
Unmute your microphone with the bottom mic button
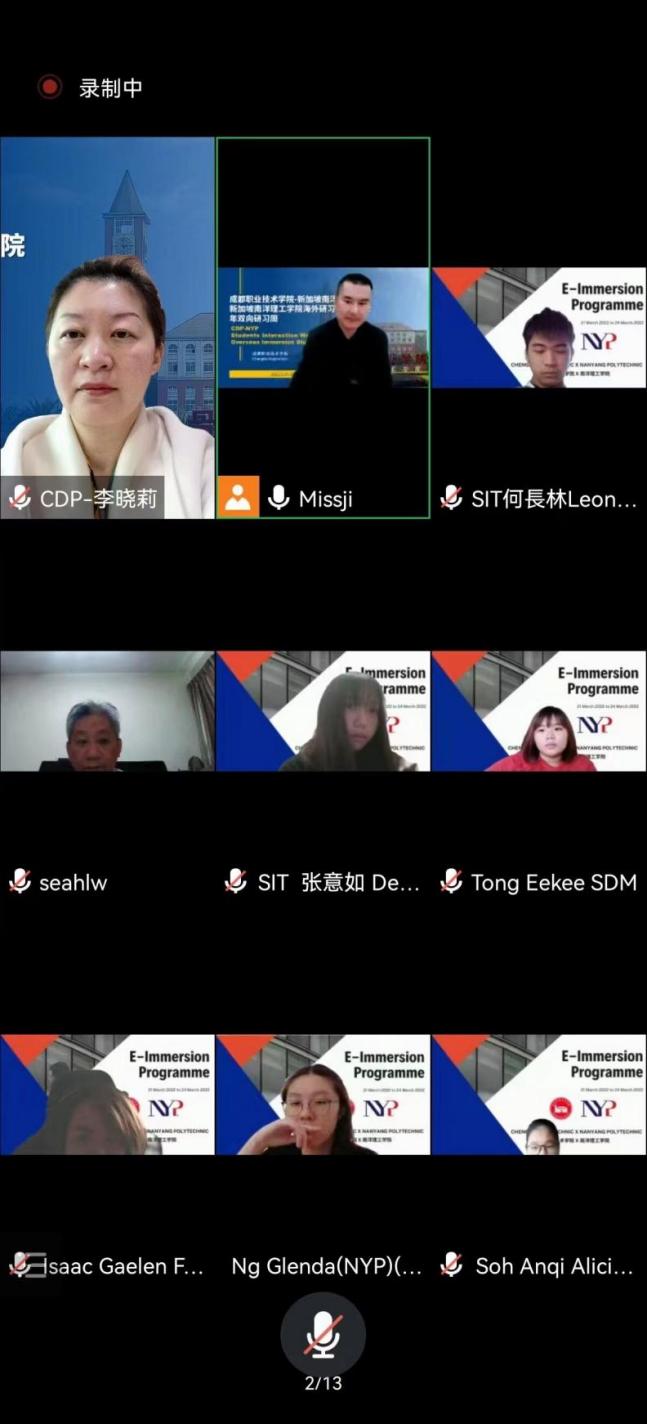(322, 1334)
